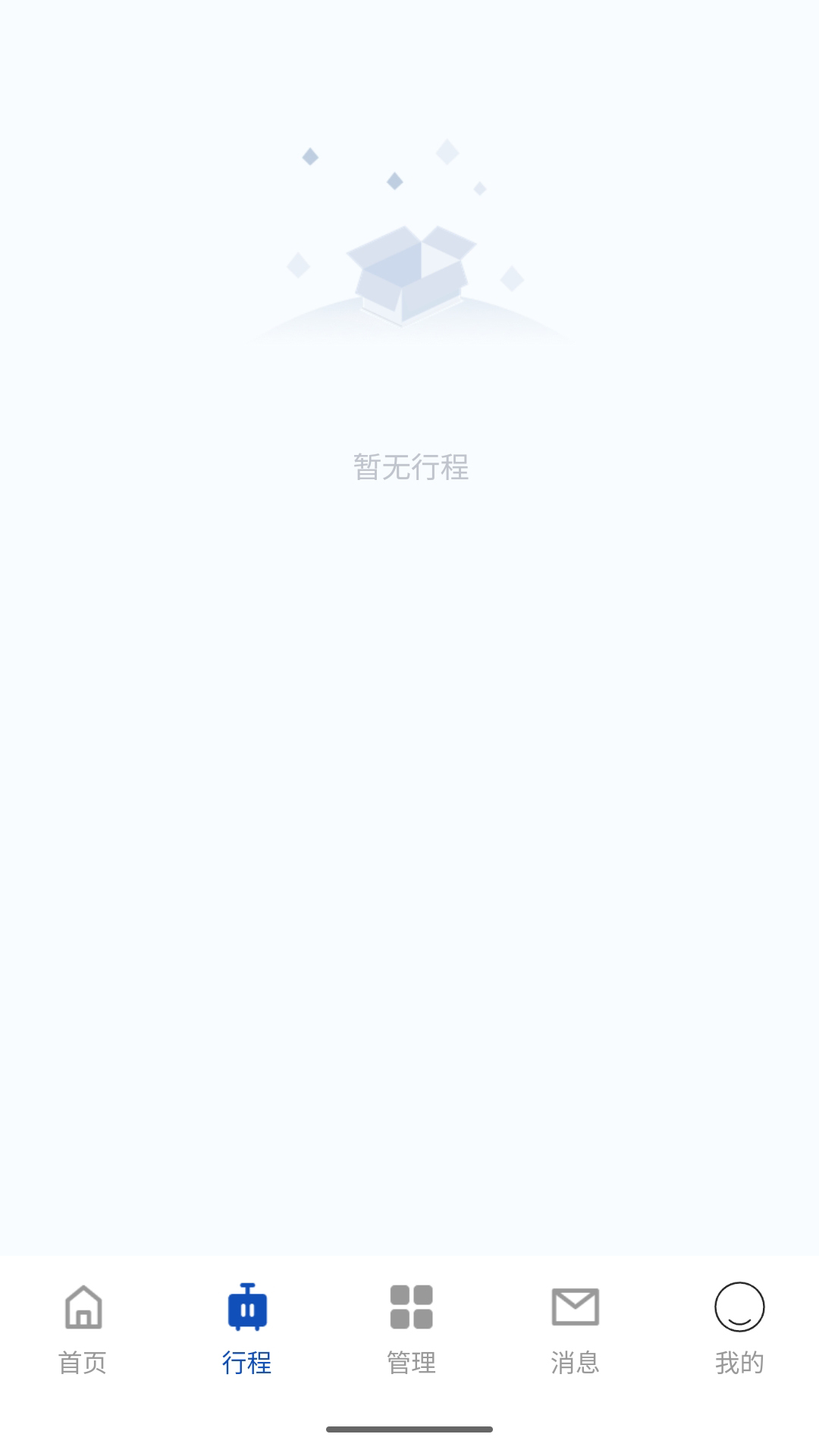Tap the 暂无行程 empty state text
Viewport: 819px width, 1456px height.
tap(409, 468)
